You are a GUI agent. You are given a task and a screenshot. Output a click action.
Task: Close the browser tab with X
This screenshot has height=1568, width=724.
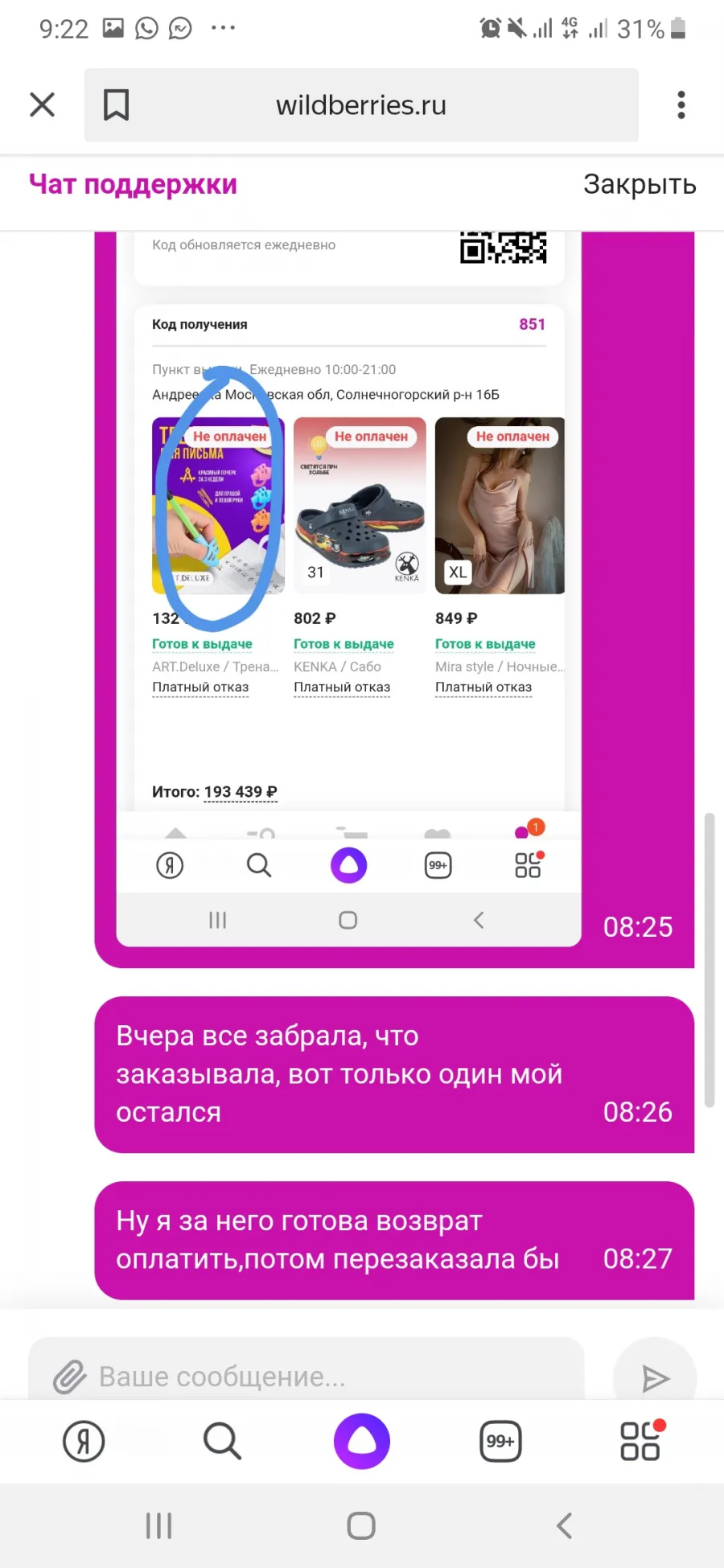(42, 105)
